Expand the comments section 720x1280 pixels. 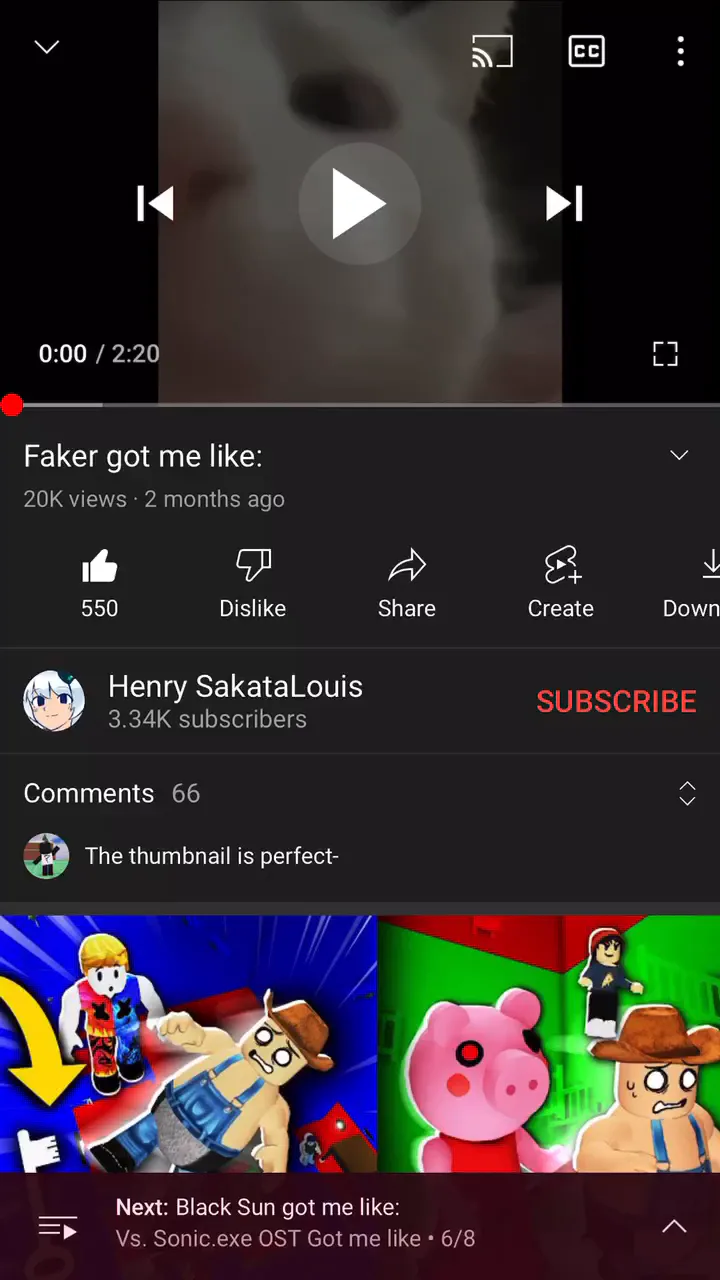pos(687,793)
